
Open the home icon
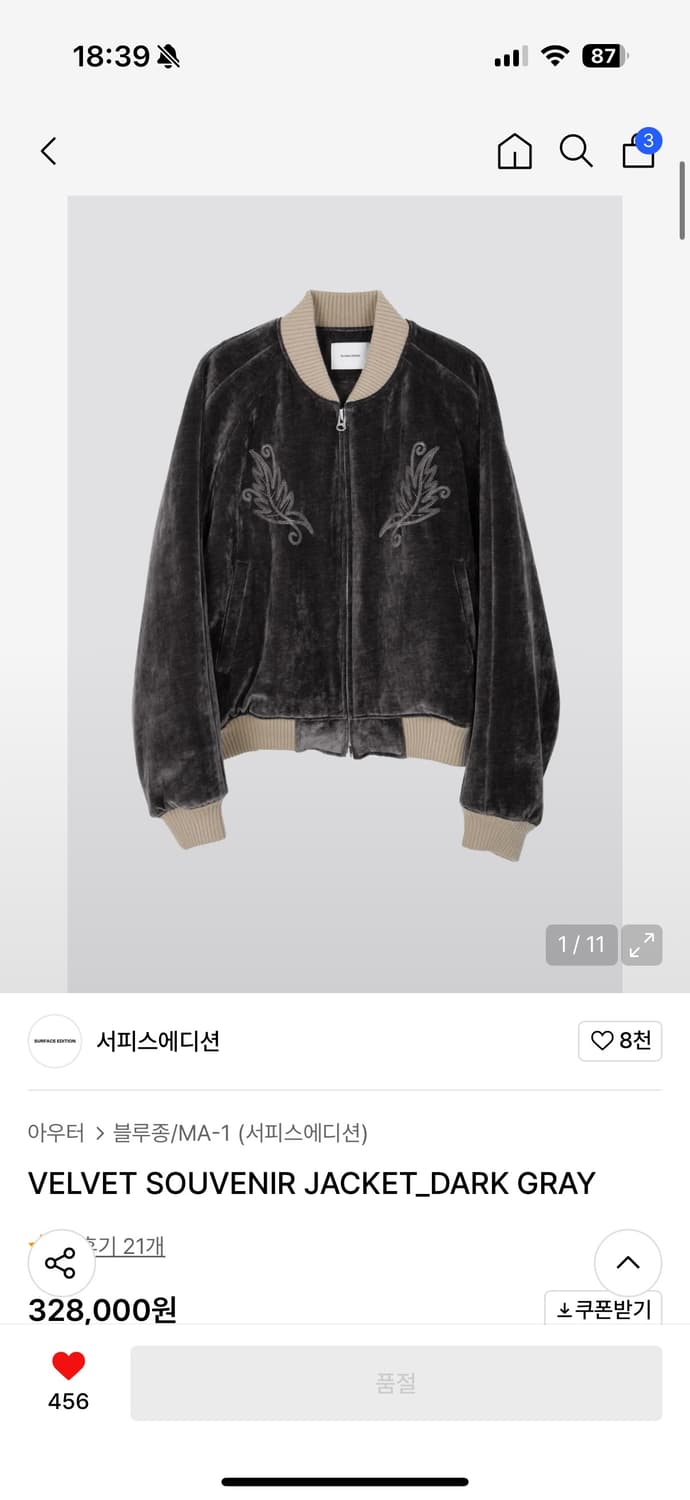[x=514, y=151]
